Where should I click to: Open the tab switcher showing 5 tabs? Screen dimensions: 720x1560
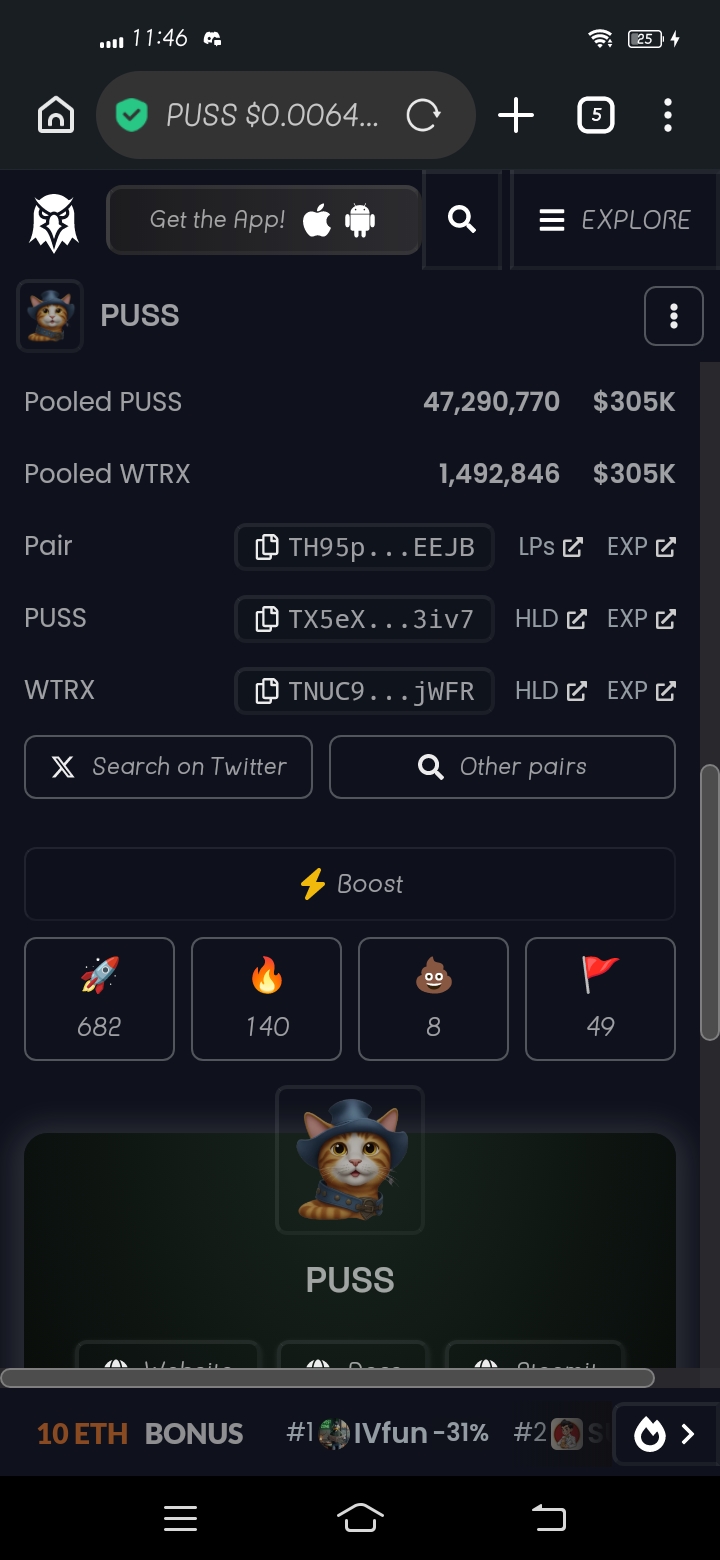click(596, 116)
